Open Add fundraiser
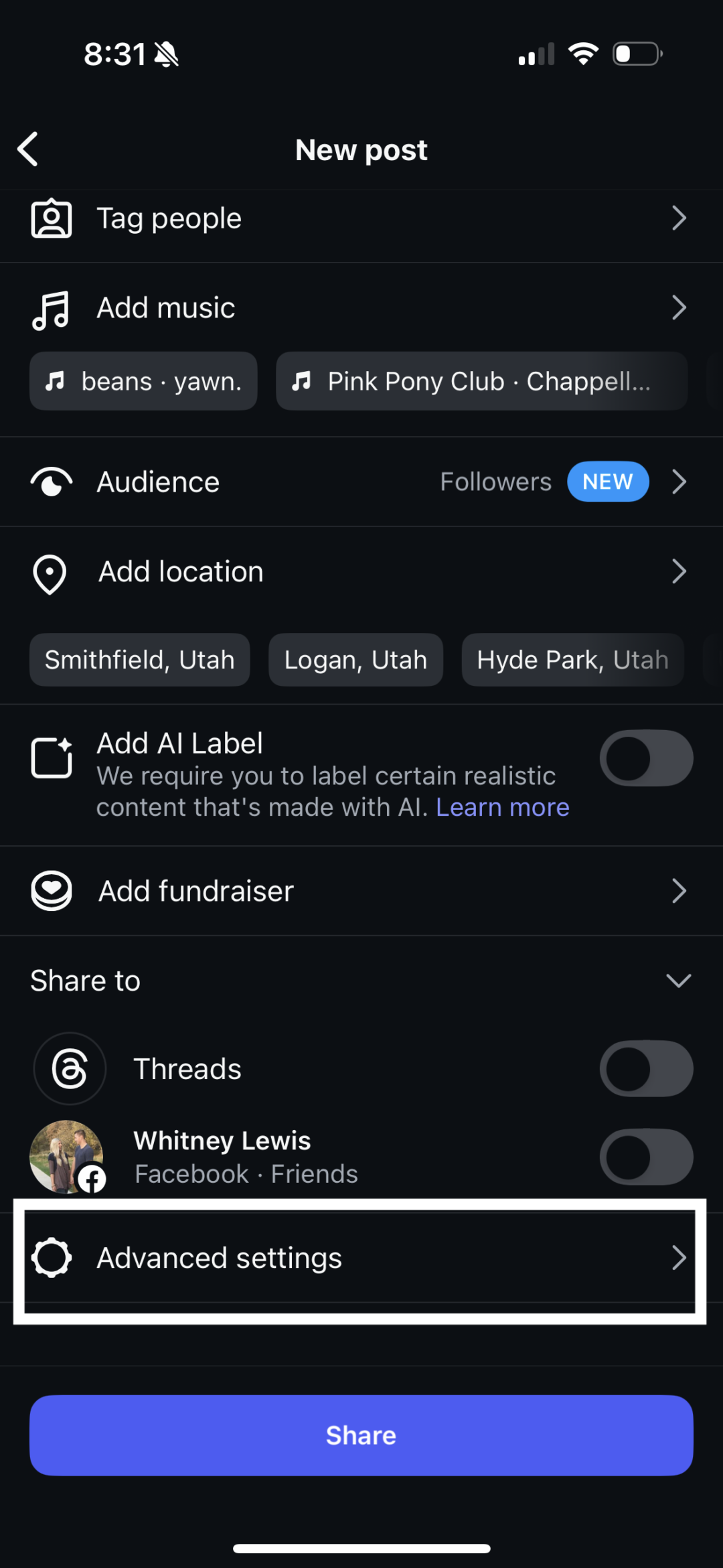This screenshot has height=1568, width=723. coord(361,891)
